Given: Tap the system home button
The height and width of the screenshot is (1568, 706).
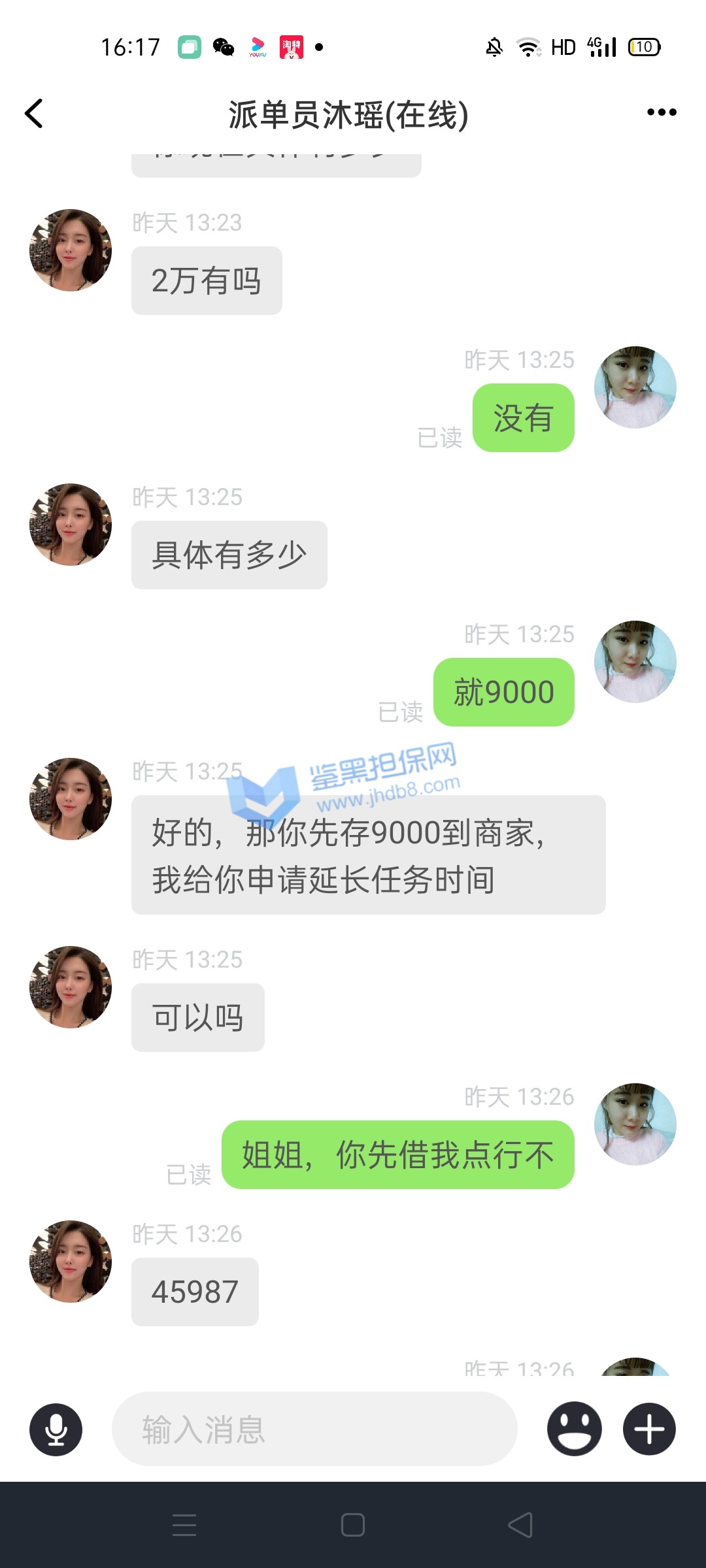Looking at the screenshot, I should point(353,1525).
